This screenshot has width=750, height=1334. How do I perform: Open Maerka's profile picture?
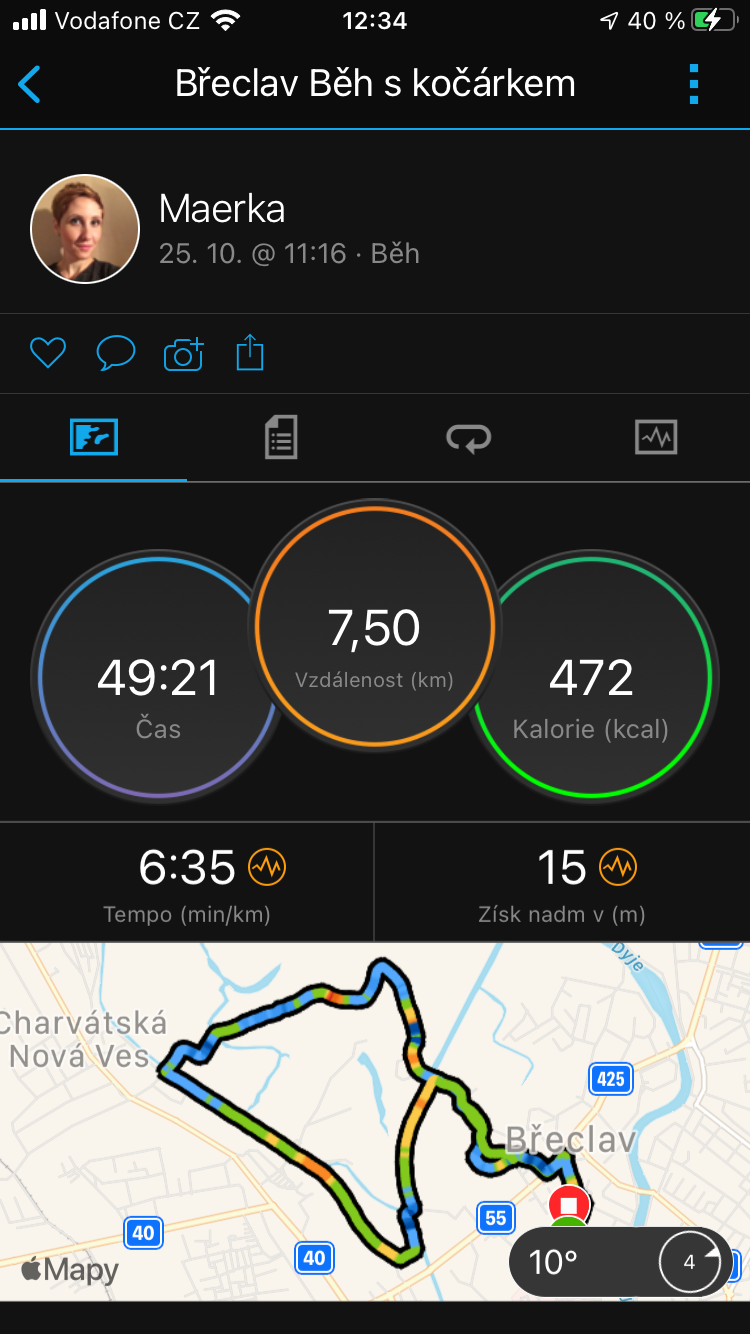(85, 229)
